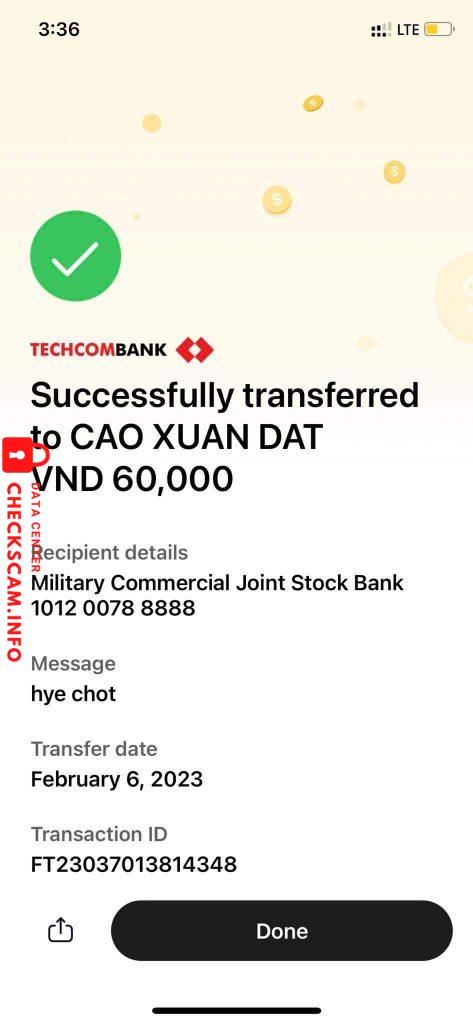Viewport: 473px width, 1024px height.
Task: Tap the Done button
Action: (282, 931)
